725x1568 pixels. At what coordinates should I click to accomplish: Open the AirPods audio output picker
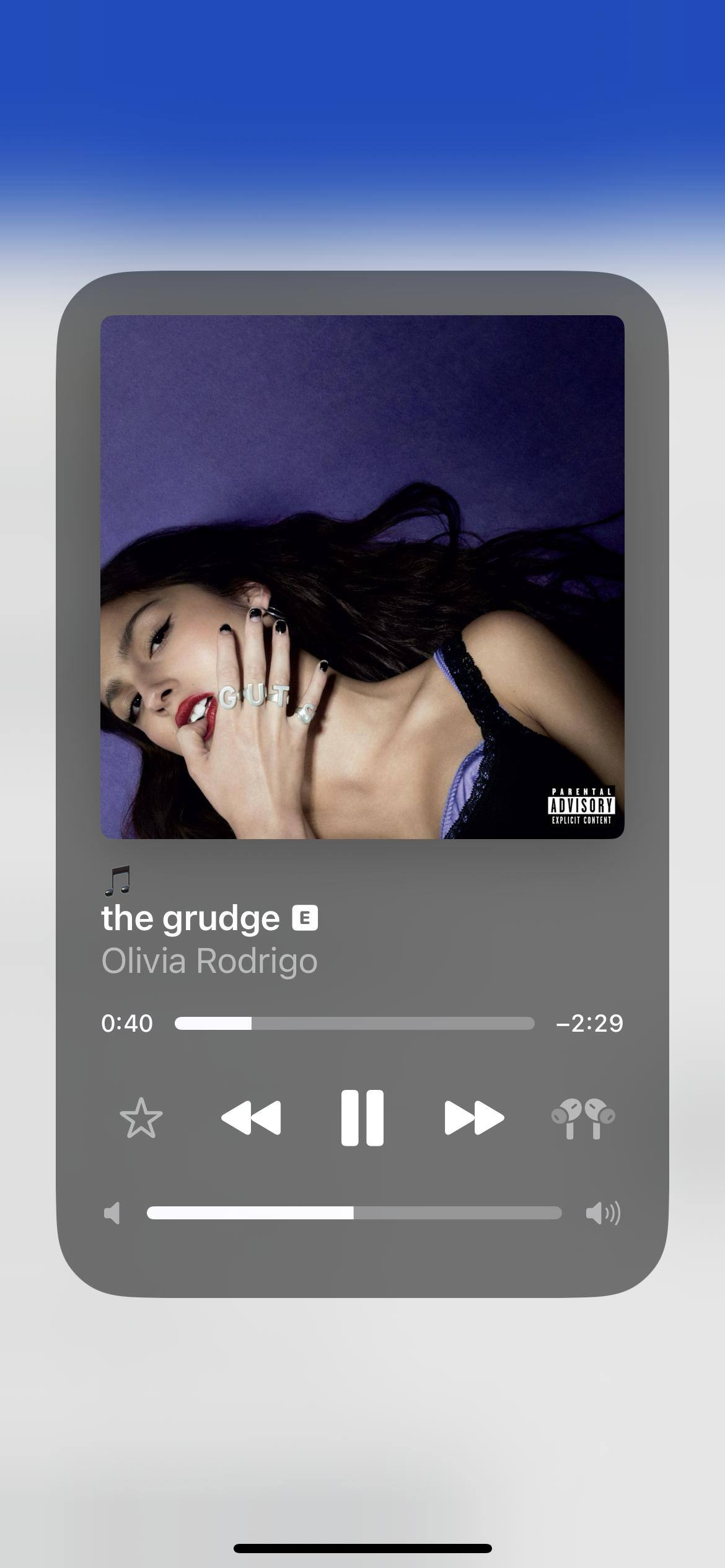[582, 1118]
